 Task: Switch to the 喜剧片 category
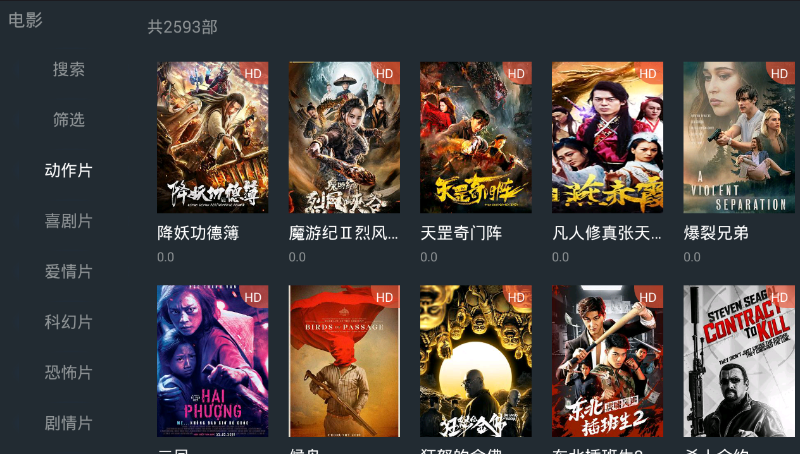69,221
